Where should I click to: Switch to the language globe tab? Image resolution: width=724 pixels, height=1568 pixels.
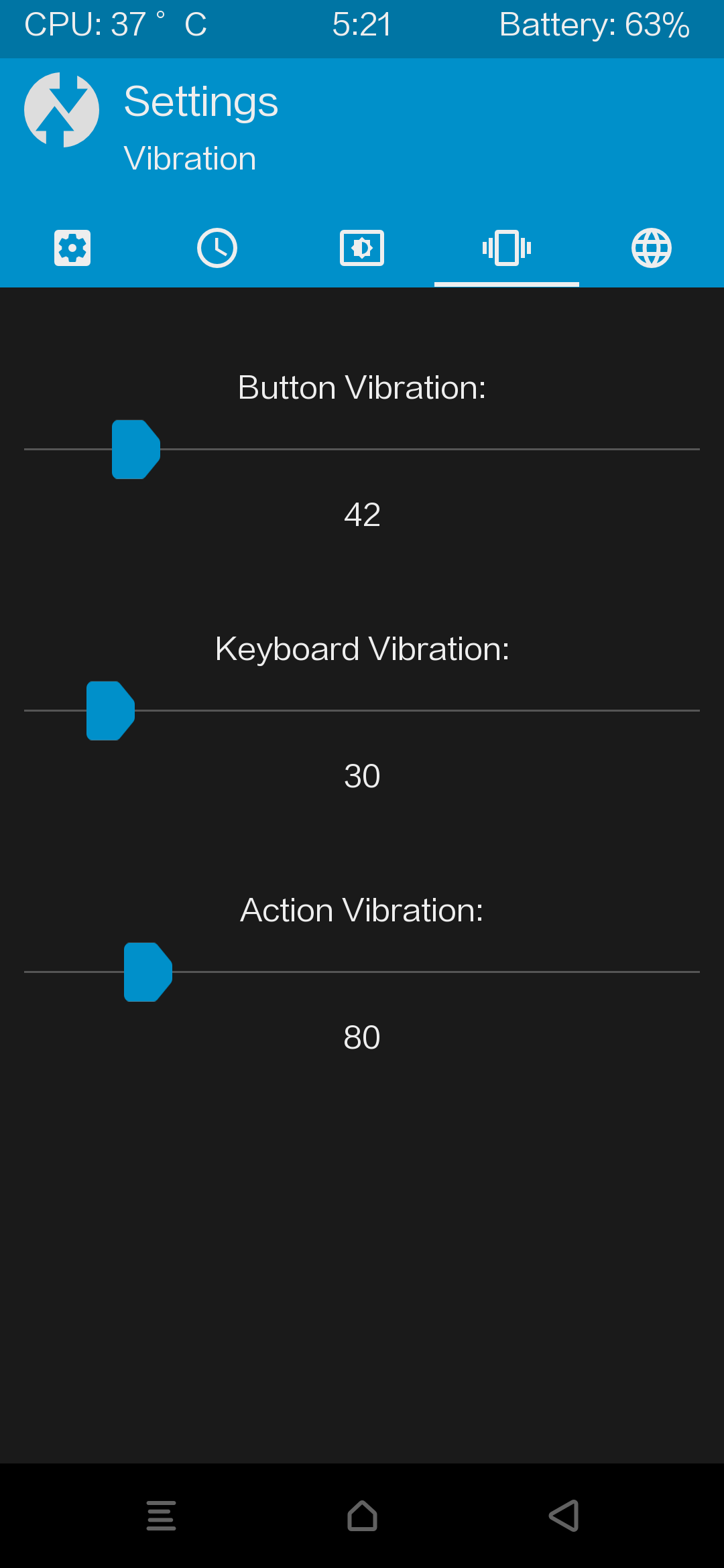coord(652,248)
